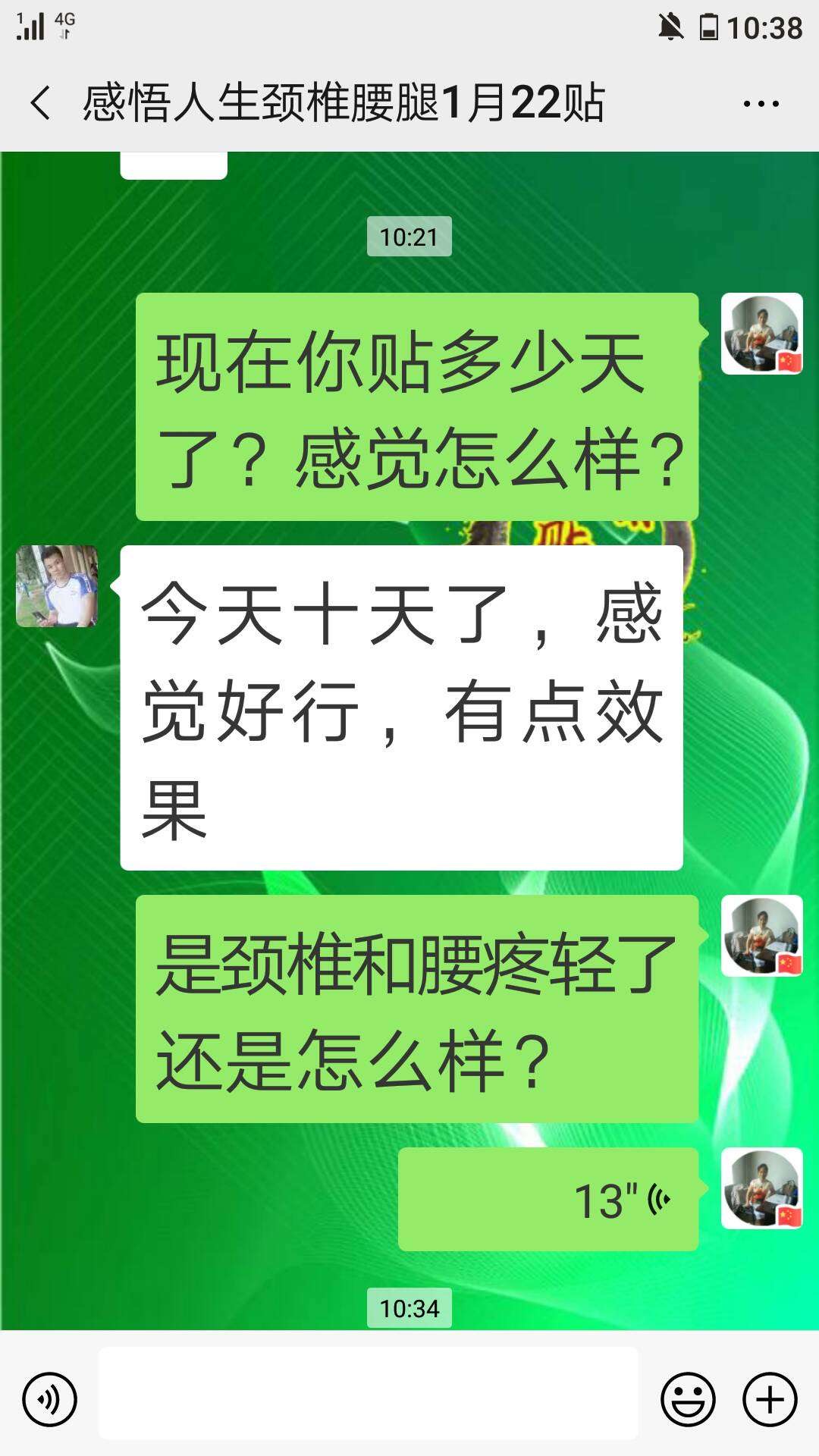The width and height of the screenshot is (819, 1456).
Task: Switch to voice input mode
Action: (49, 1399)
